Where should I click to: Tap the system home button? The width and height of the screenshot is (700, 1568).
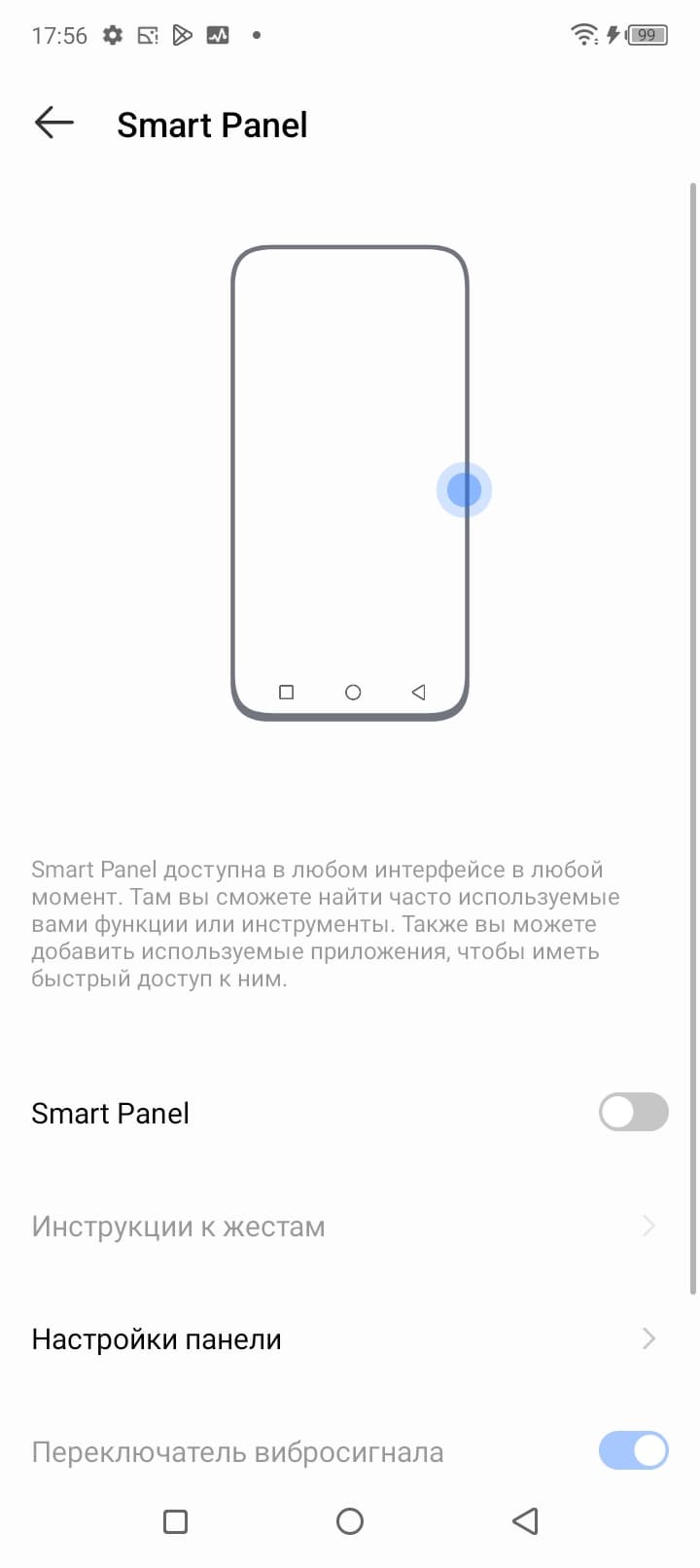coord(350,1521)
